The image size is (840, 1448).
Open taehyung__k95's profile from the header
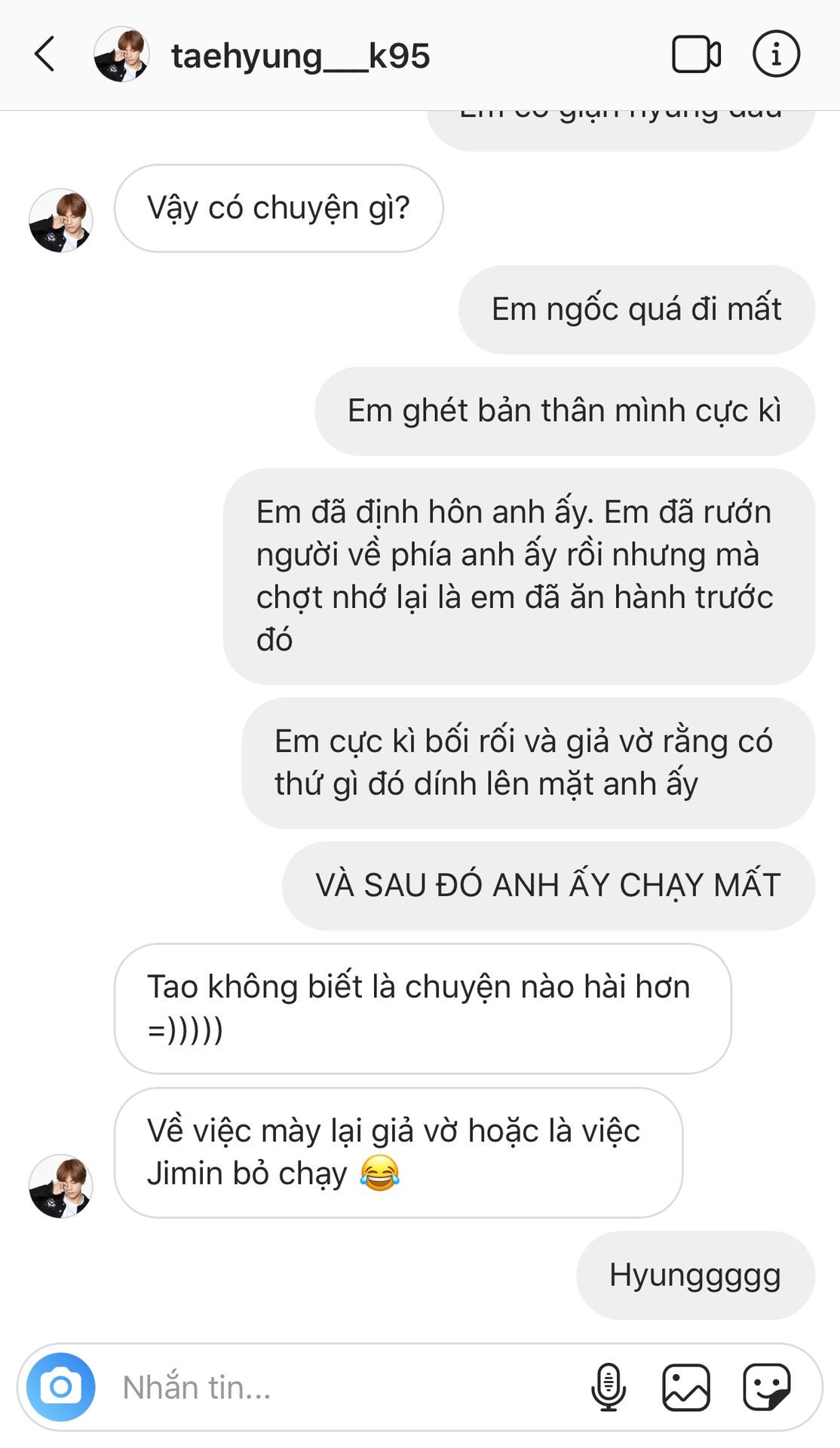(x=299, y=56)
